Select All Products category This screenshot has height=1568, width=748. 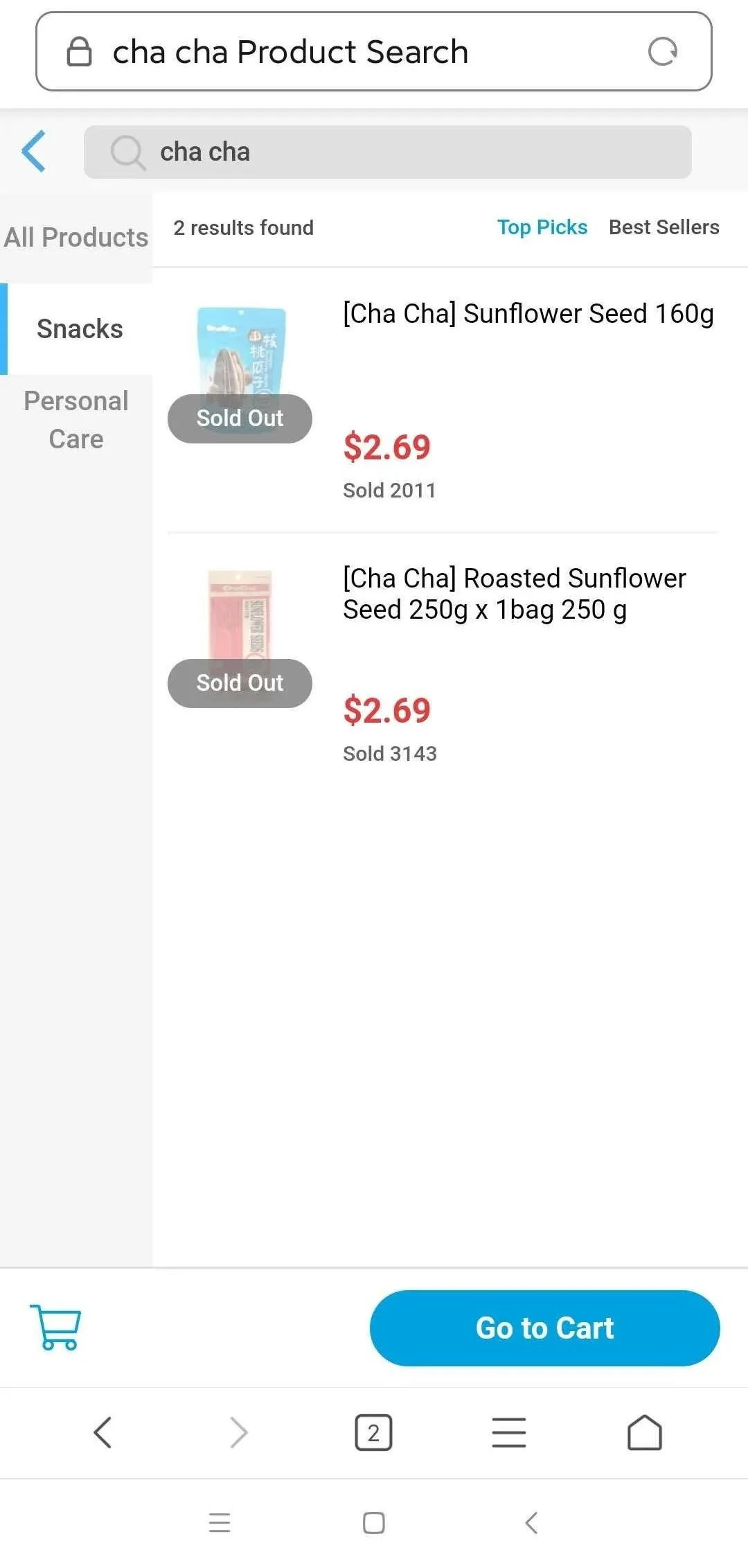click(x=76, y=237)
